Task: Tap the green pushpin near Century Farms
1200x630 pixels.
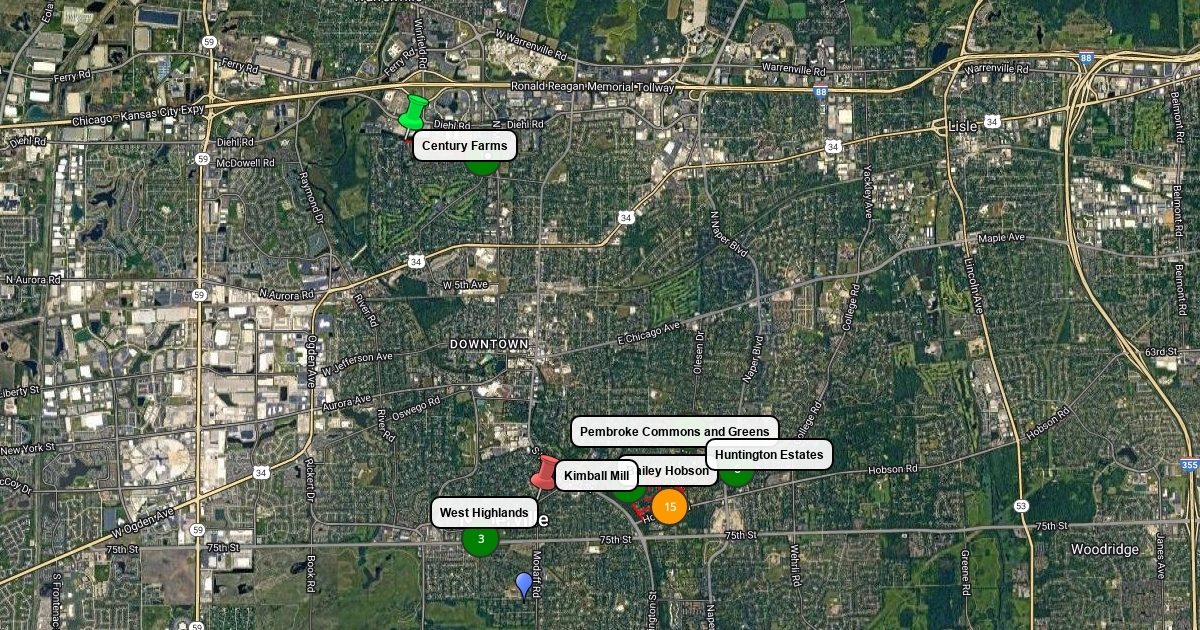Action: [413, 112]
